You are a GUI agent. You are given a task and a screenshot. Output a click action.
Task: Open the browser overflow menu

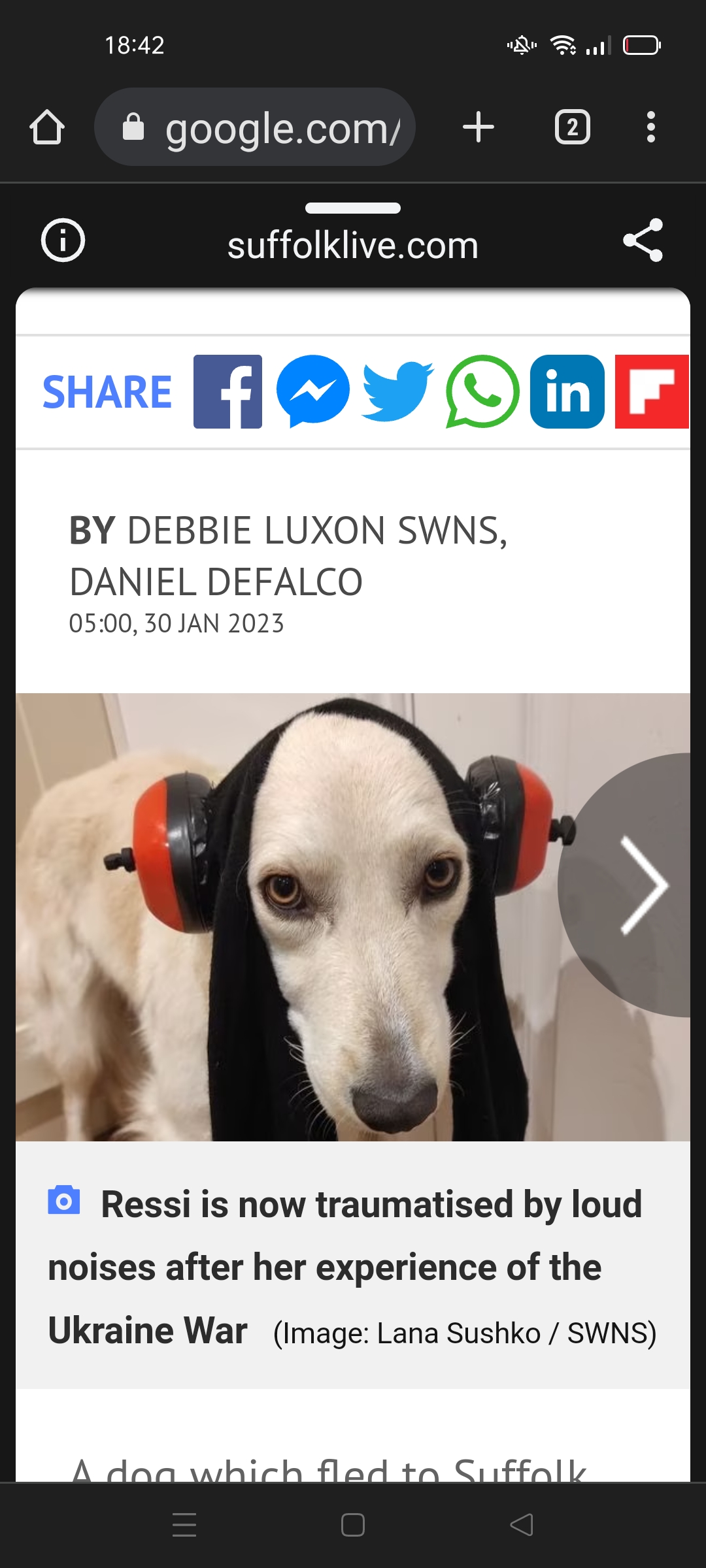tap(650, 127)
